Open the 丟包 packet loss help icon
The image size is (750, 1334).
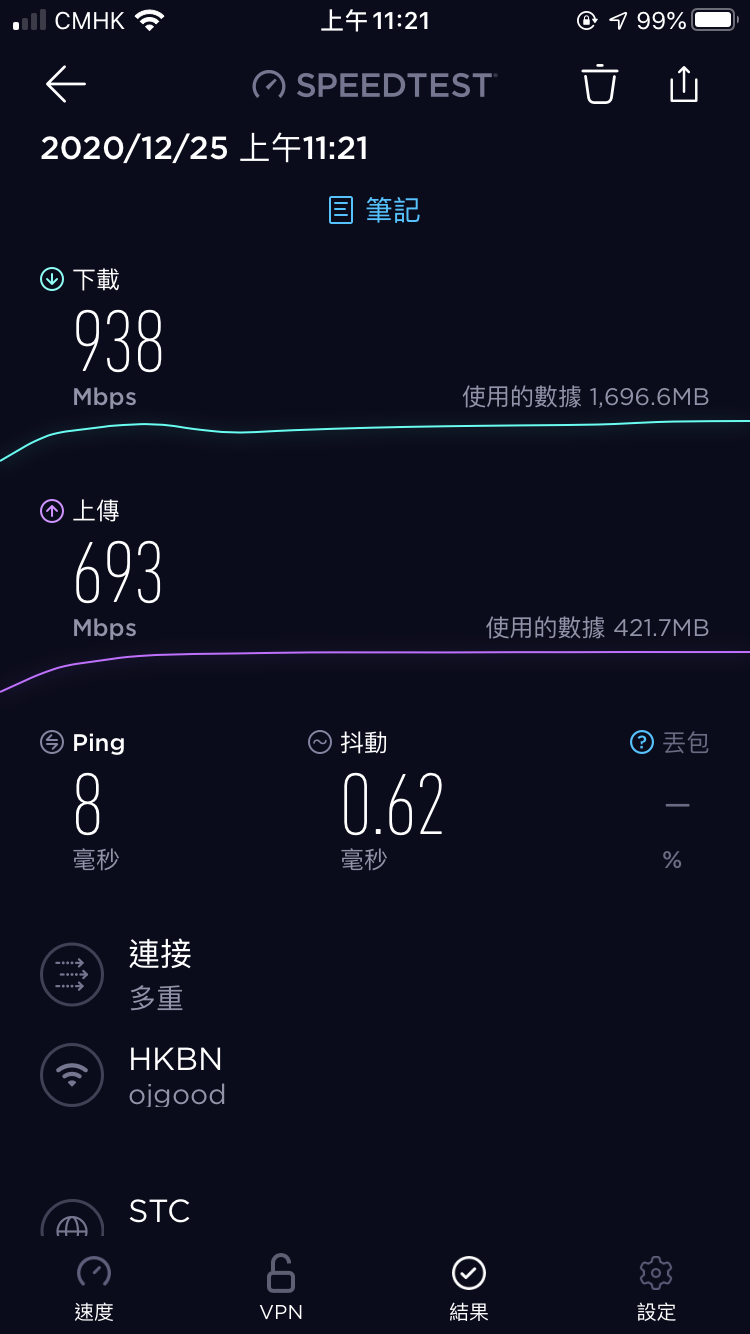tap(641, 742)
